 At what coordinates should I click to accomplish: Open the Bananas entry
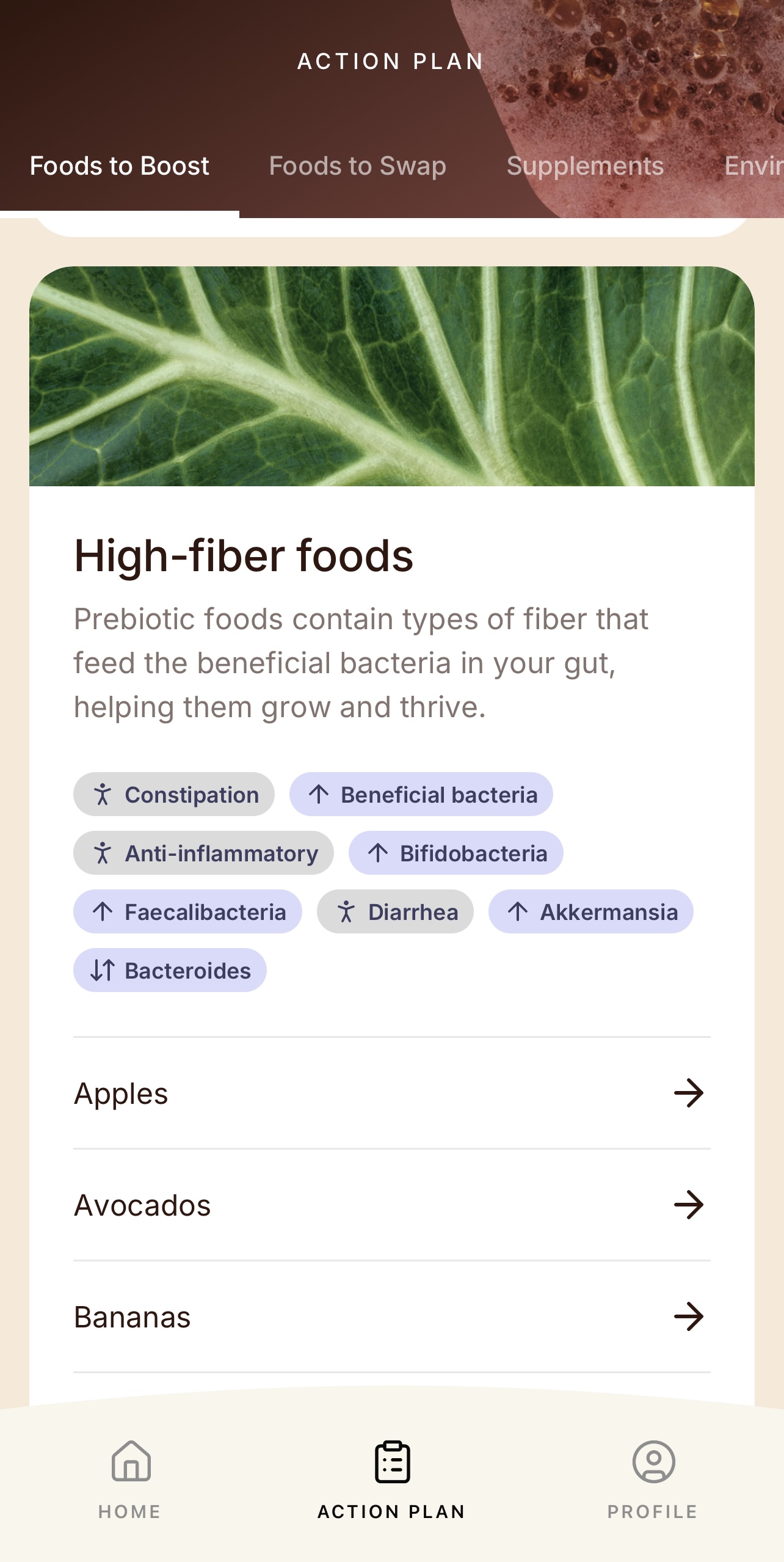click(391, 1317)
